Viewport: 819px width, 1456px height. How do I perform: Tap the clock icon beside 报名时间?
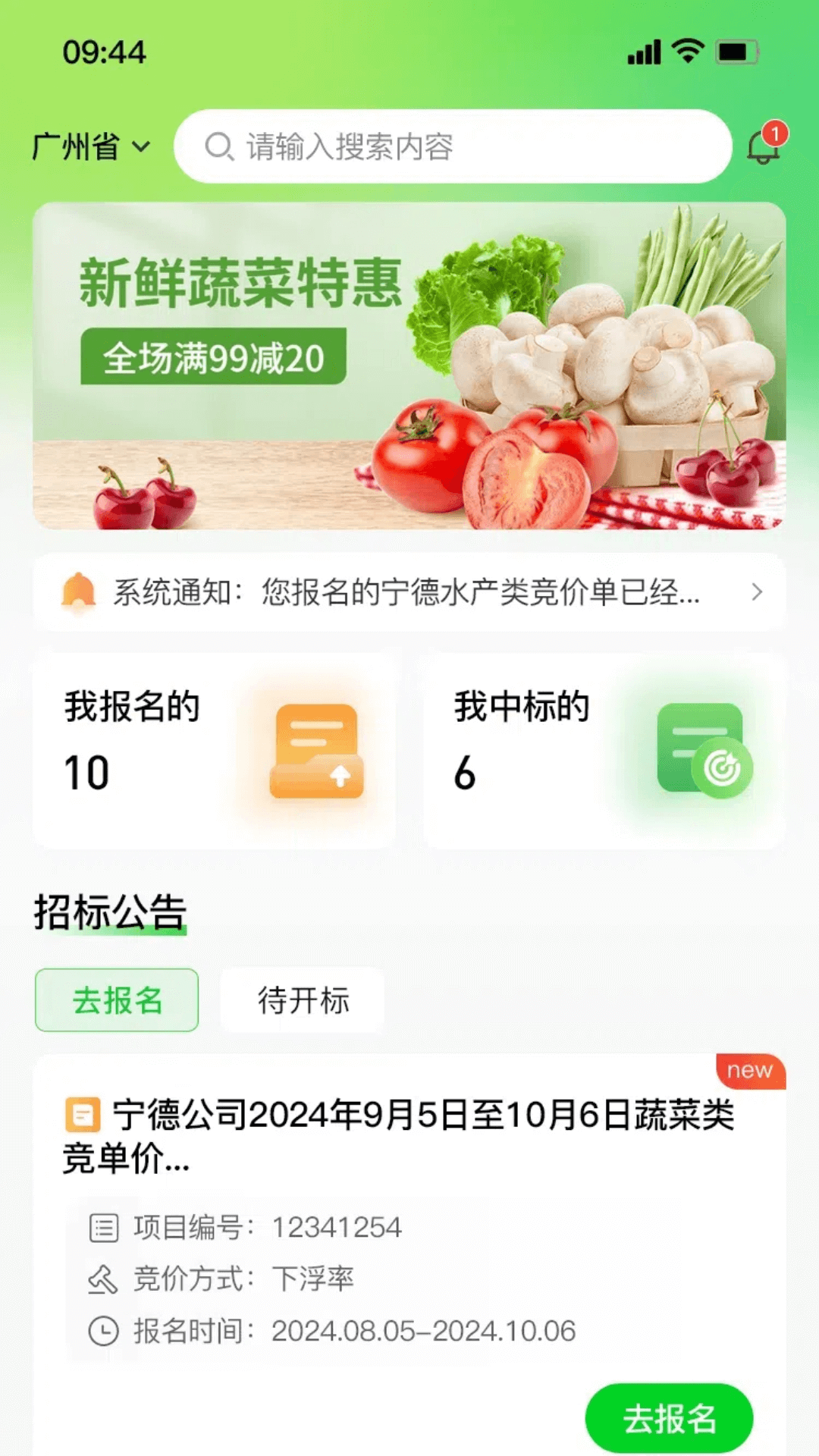tap(103, 1331)
